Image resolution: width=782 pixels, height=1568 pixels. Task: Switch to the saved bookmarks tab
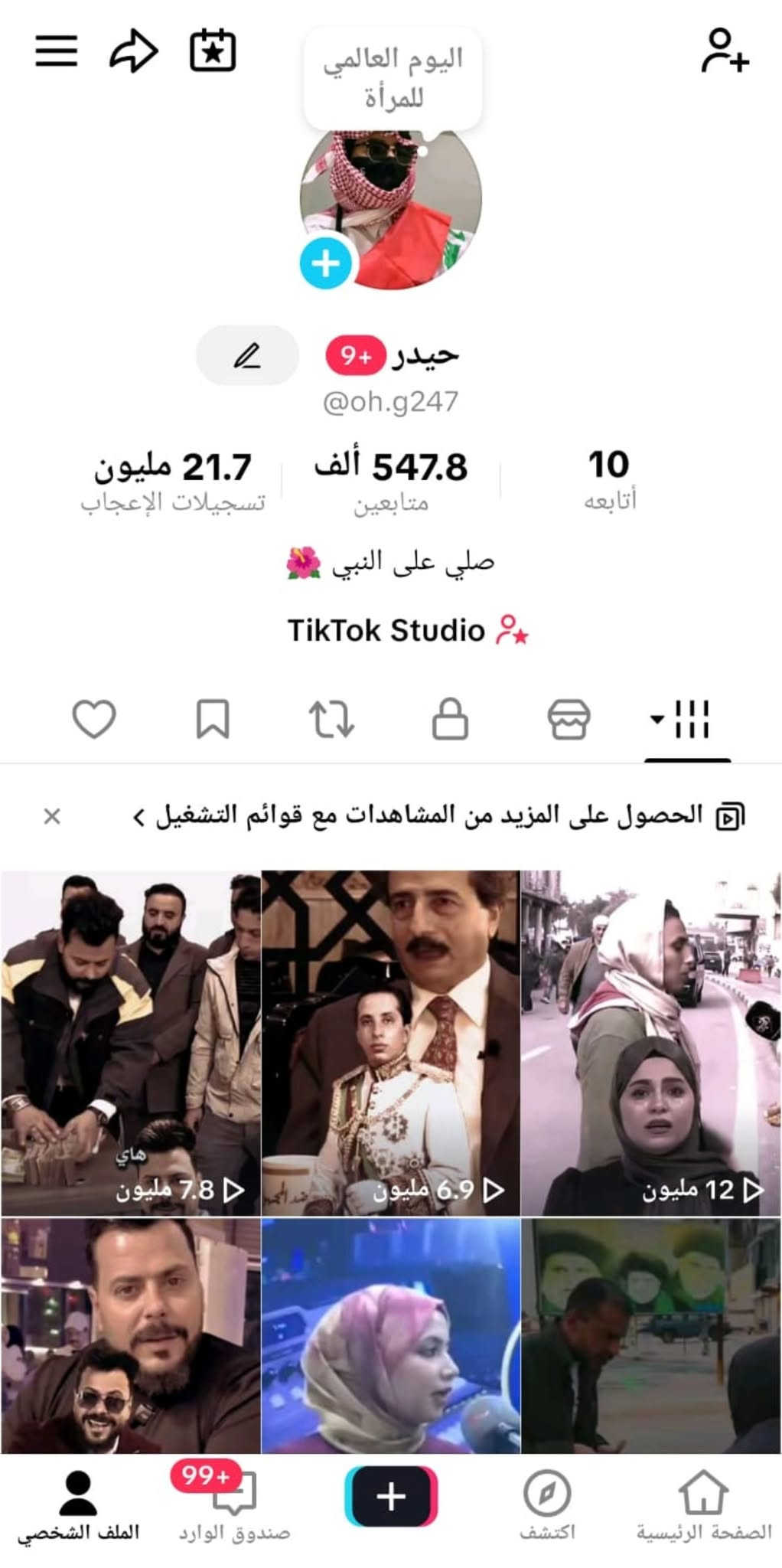[213, 720]
